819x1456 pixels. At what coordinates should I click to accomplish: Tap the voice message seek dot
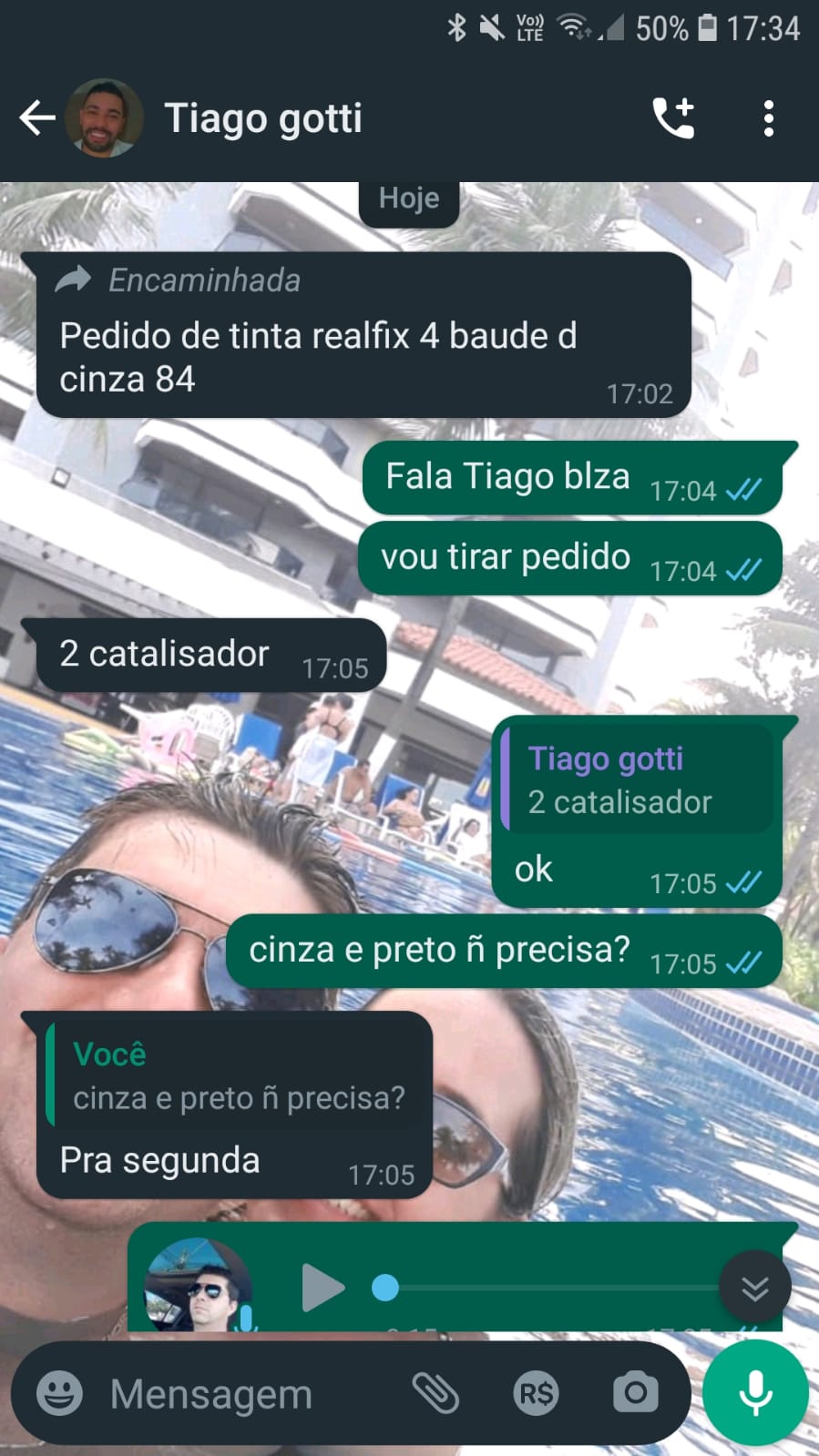point(385,1288)
